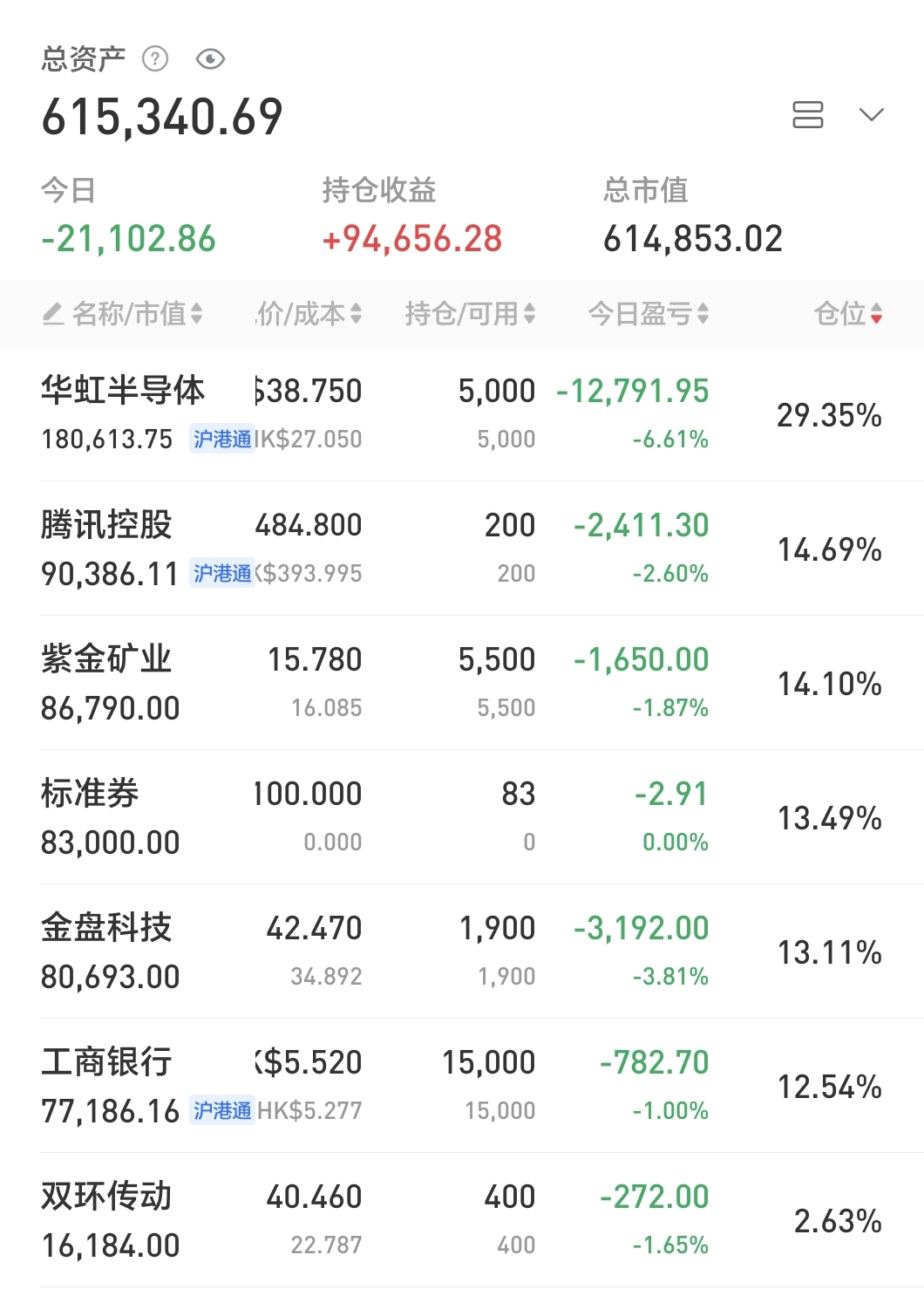Hide the total assets with the eye icon
Image resolution: width=924 pixels, height=1296 pixels.
pyautogui.click(x=210, y=58)
